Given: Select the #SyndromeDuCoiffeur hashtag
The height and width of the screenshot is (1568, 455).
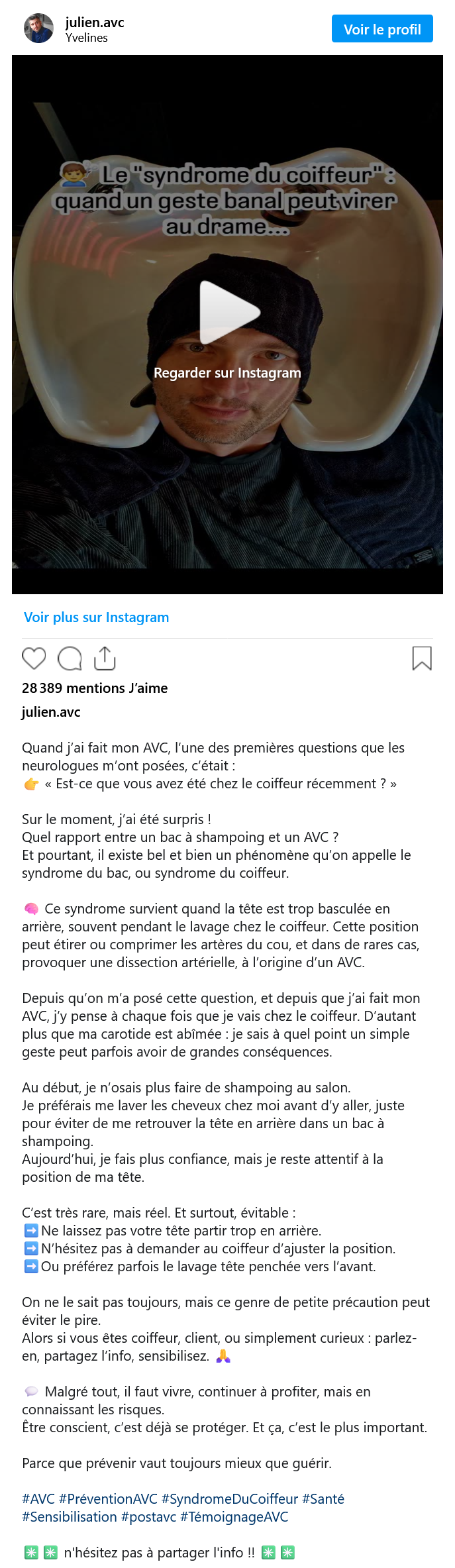Looking at the screenshot, I should (230, 1498).
